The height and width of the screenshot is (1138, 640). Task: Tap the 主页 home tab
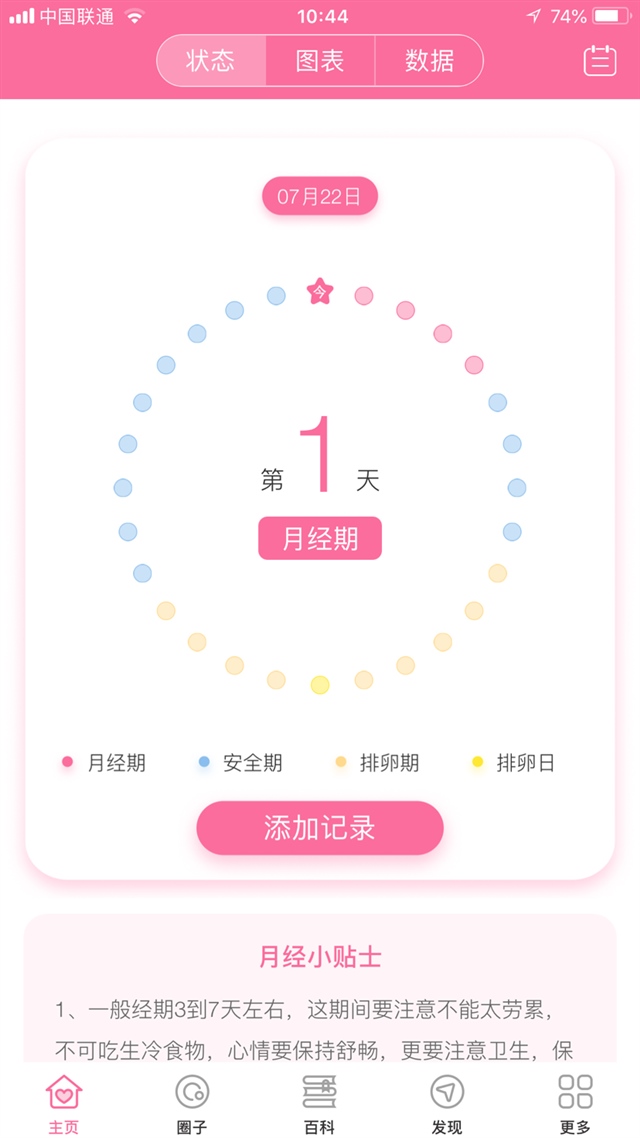click(64, 1103)
